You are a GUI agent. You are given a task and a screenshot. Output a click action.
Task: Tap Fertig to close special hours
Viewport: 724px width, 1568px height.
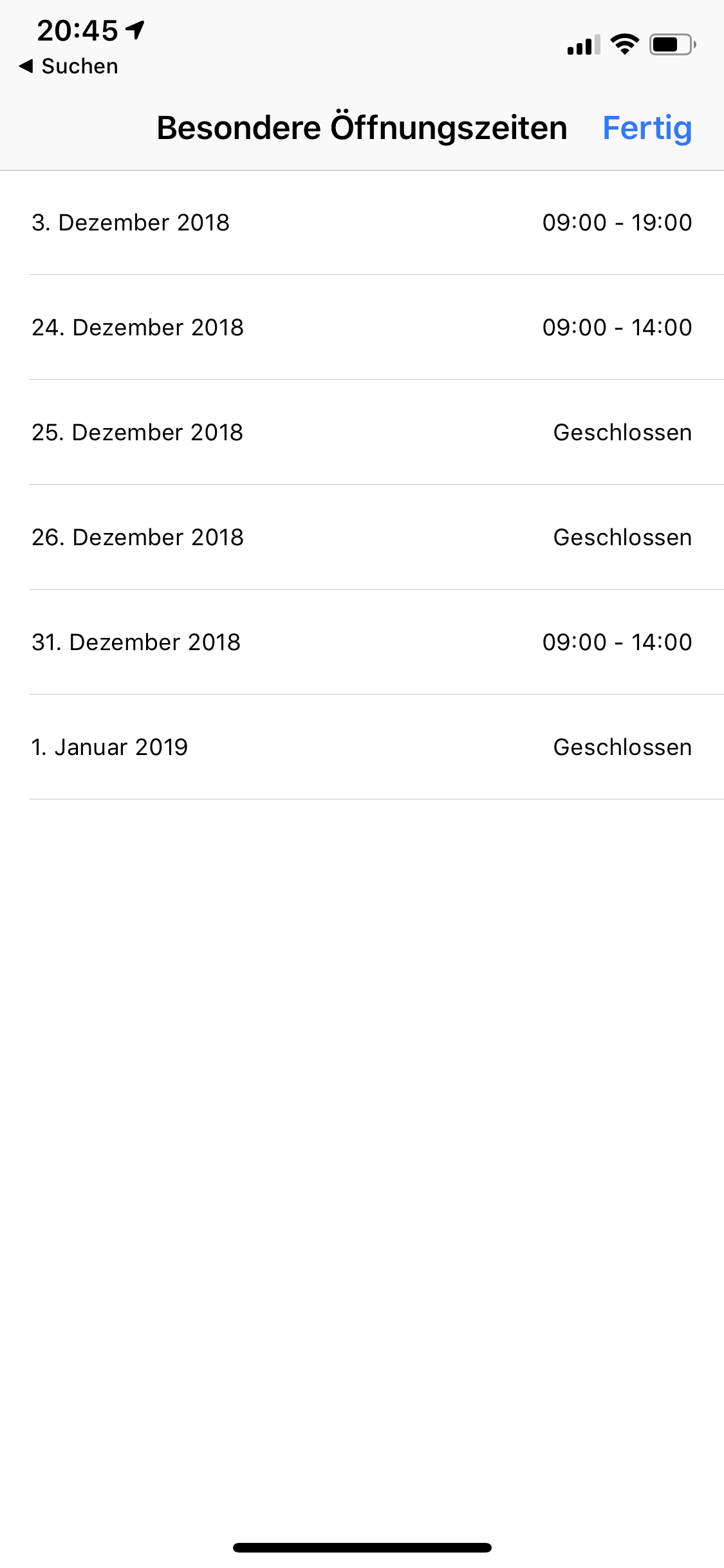[647, 128]
